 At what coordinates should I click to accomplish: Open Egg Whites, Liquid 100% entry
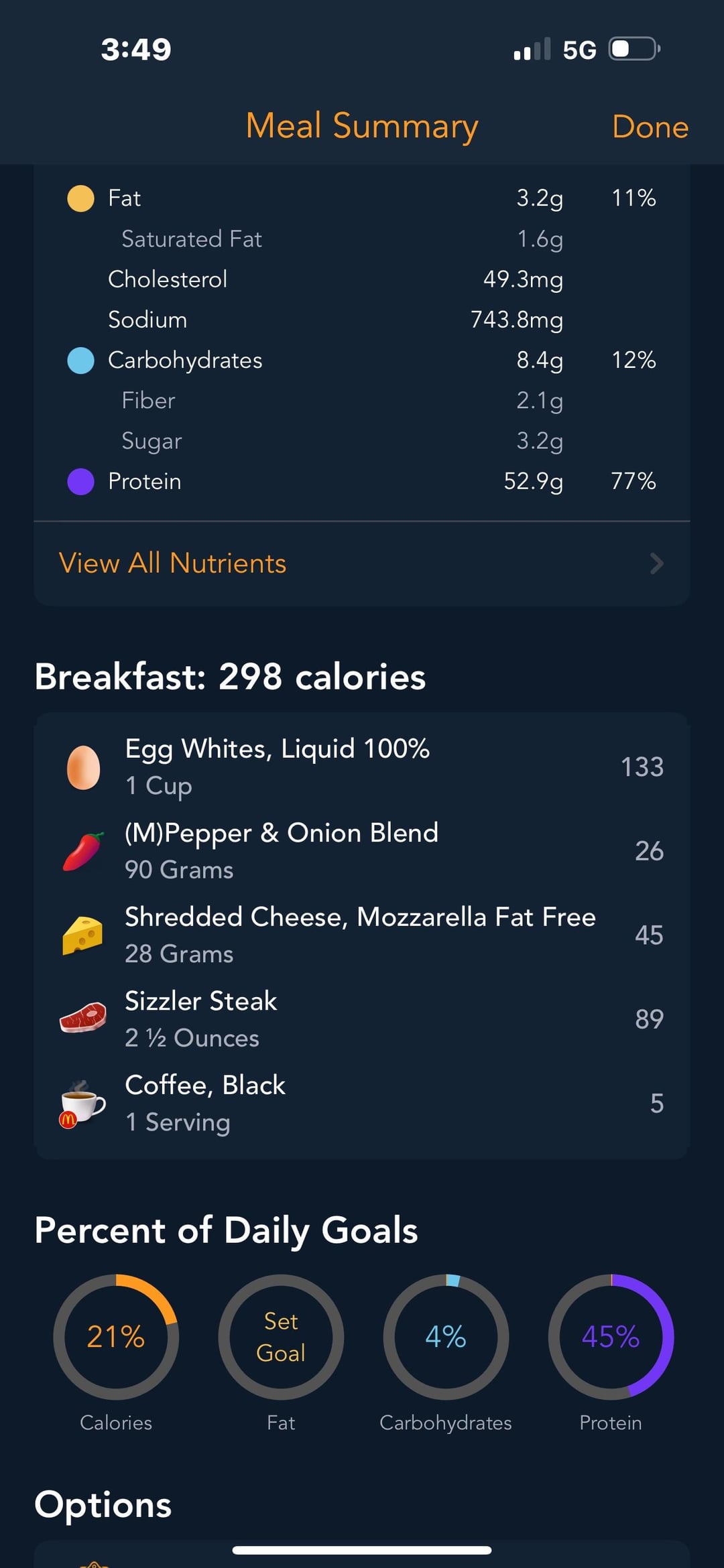(361, 767)
